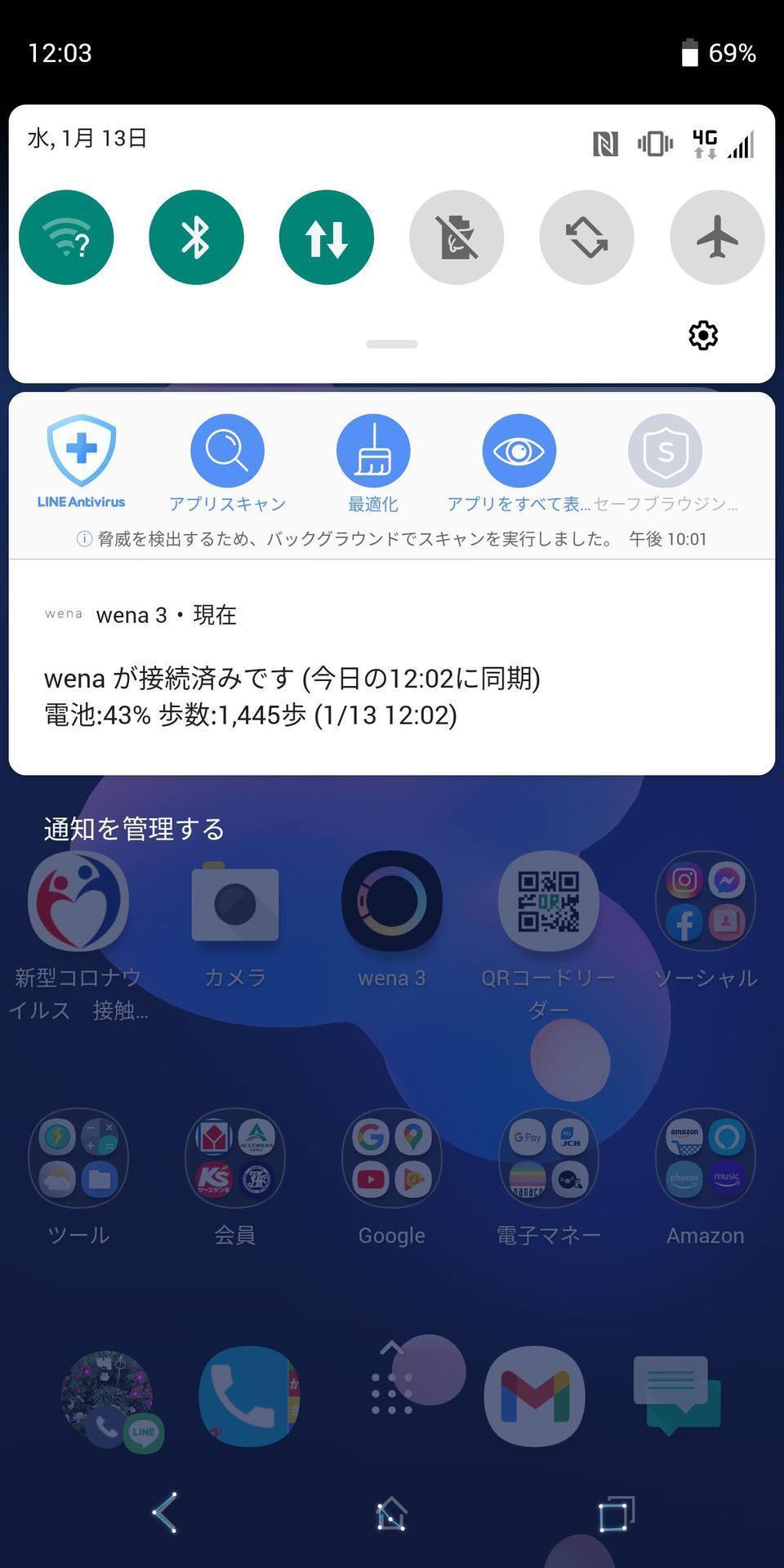Disable mobile data quick setting
The height and width of the screenshot is (1568, 784).
(327, 238)
